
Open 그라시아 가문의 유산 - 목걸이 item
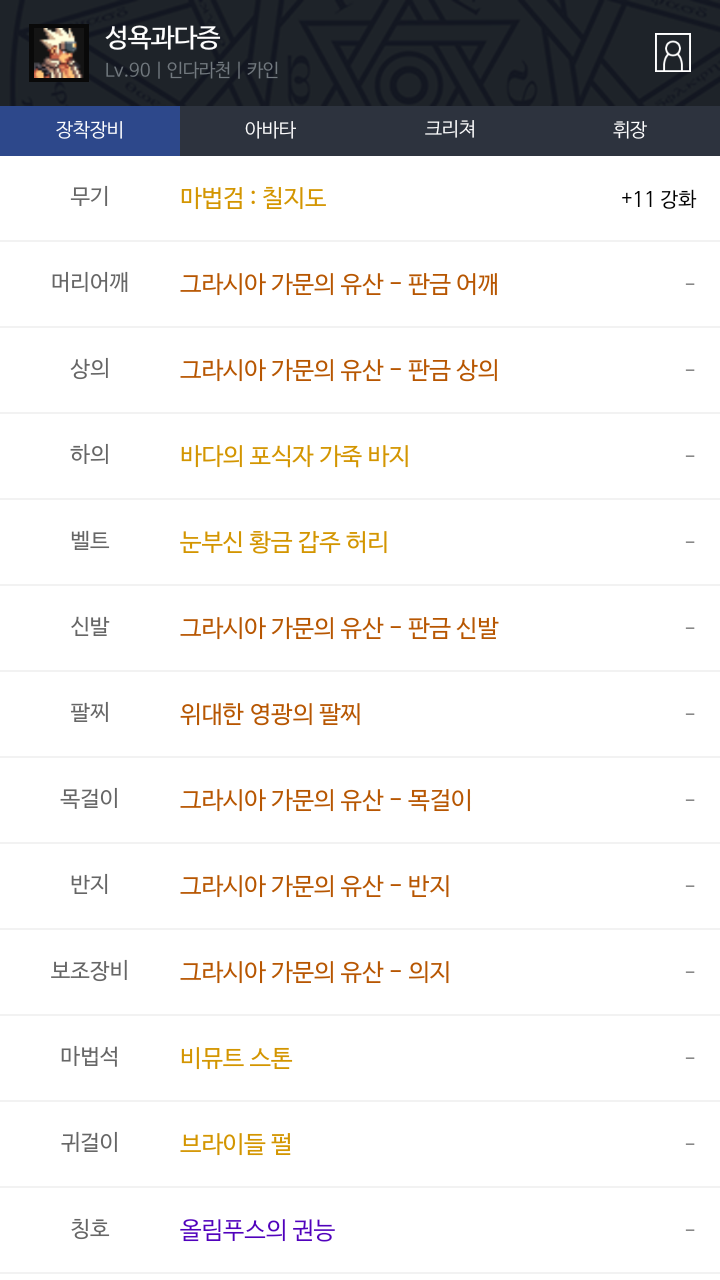pyautogui.click(x=326, y=800)
